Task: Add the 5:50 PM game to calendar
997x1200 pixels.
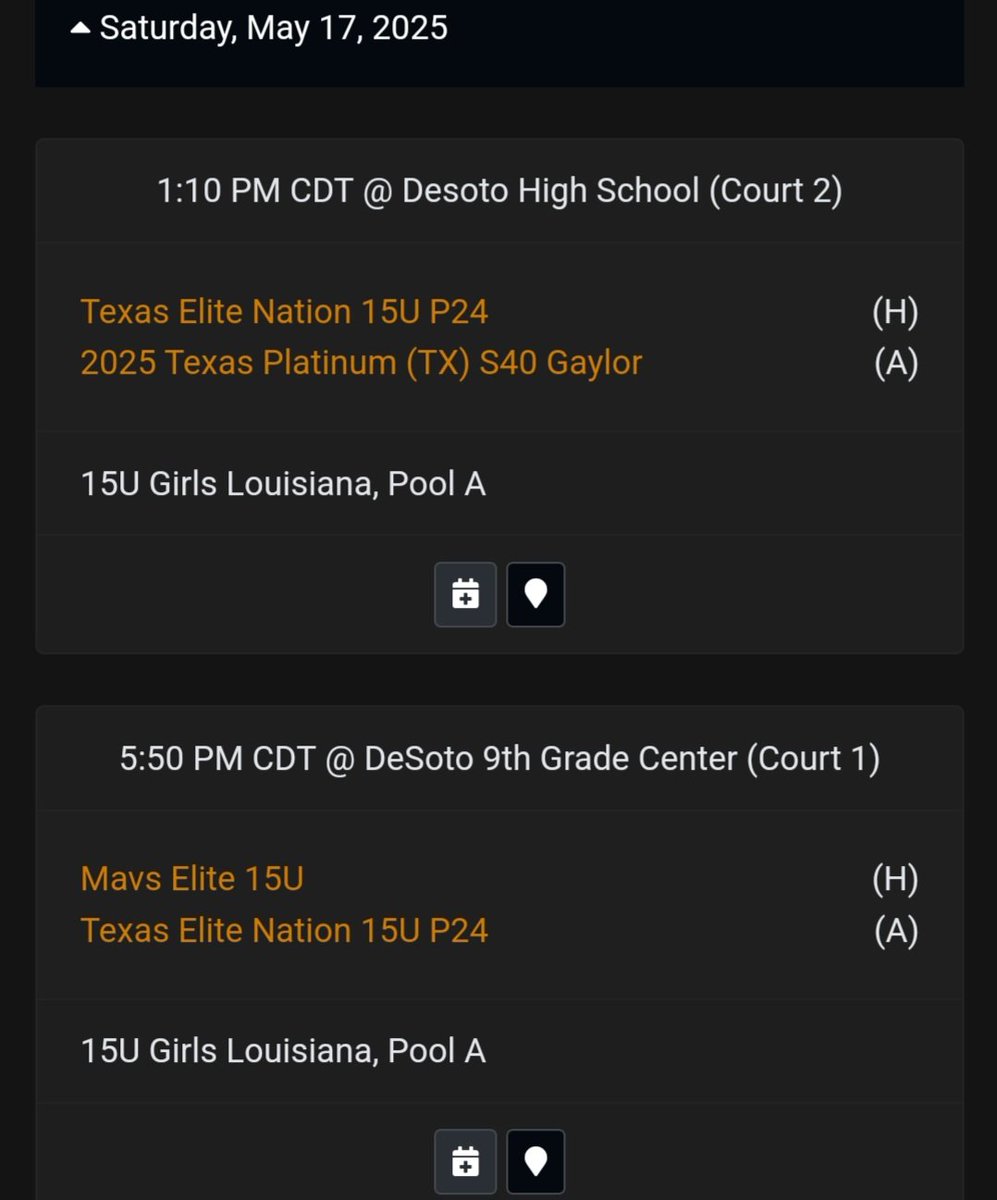Action: [x=465, y=1162]
